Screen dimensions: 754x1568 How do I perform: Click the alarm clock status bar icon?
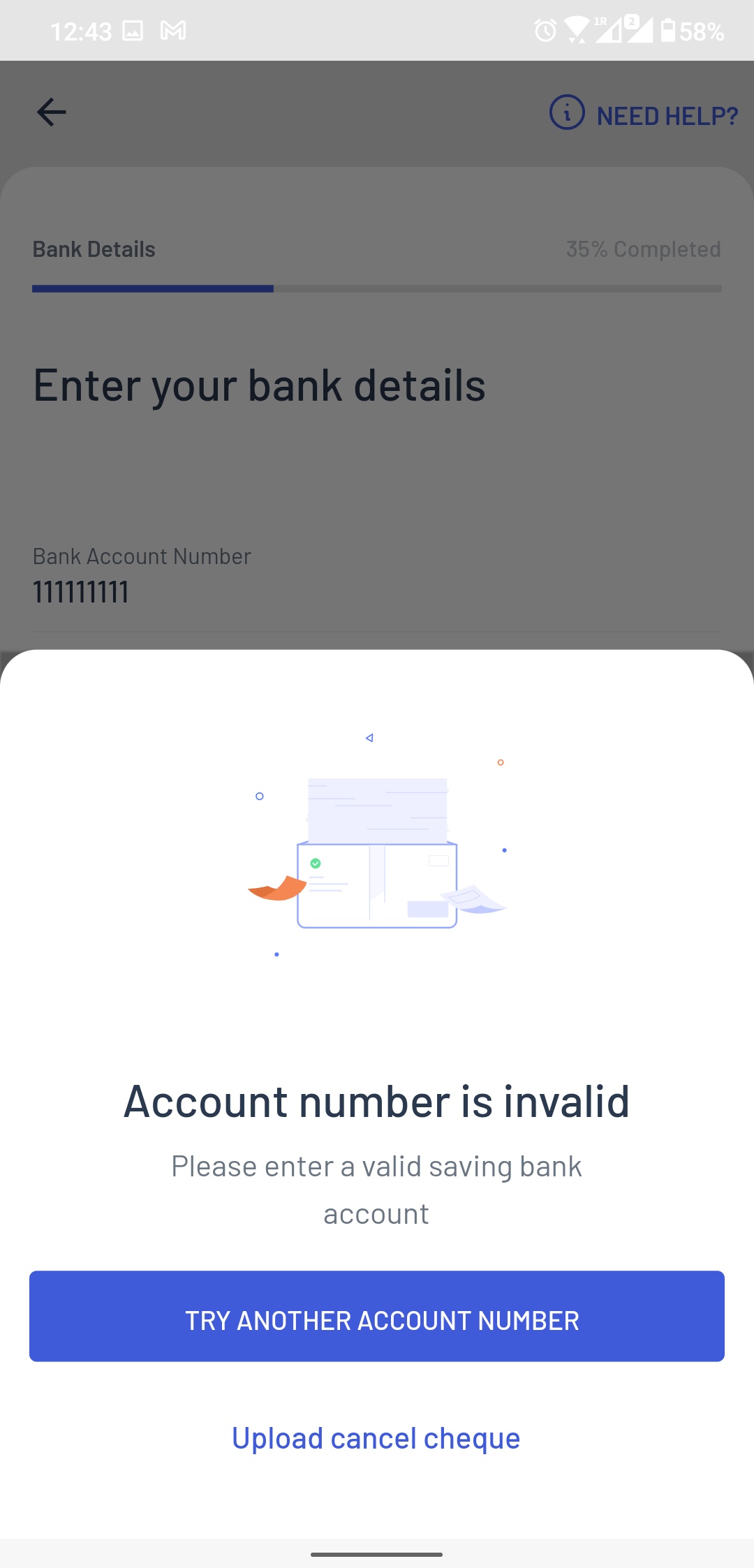point(545,29)
